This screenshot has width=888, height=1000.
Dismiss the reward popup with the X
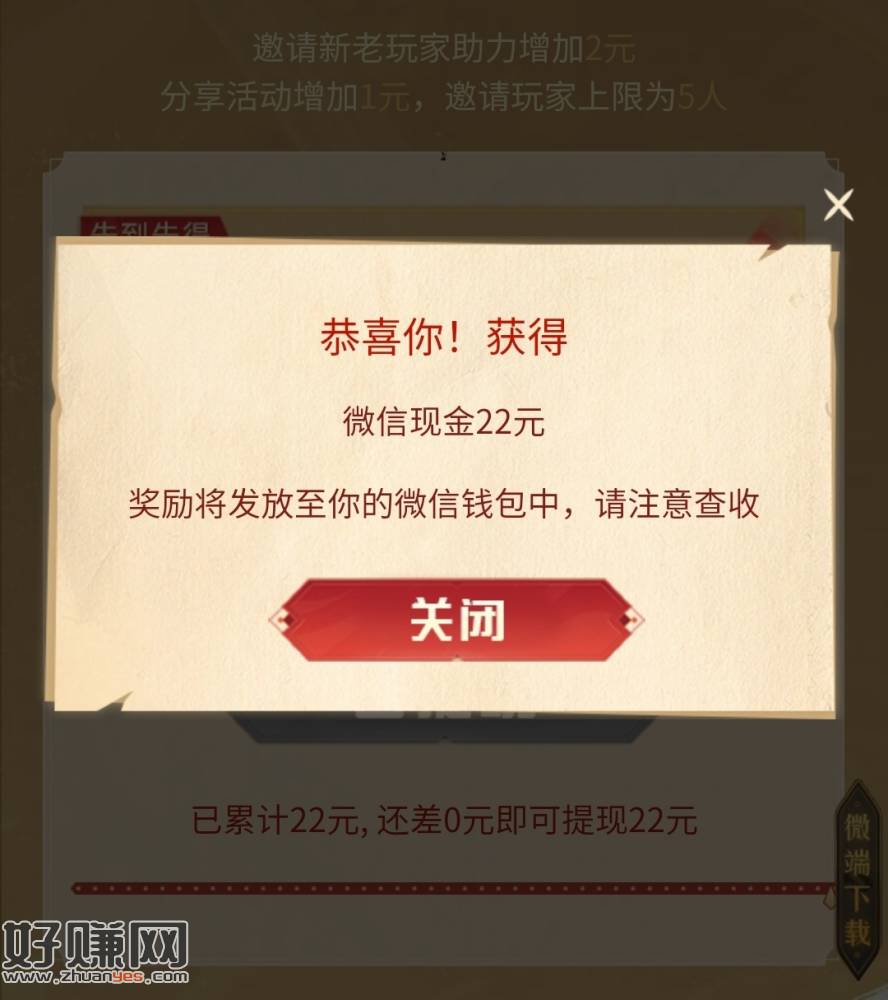(x=838, y=205)
